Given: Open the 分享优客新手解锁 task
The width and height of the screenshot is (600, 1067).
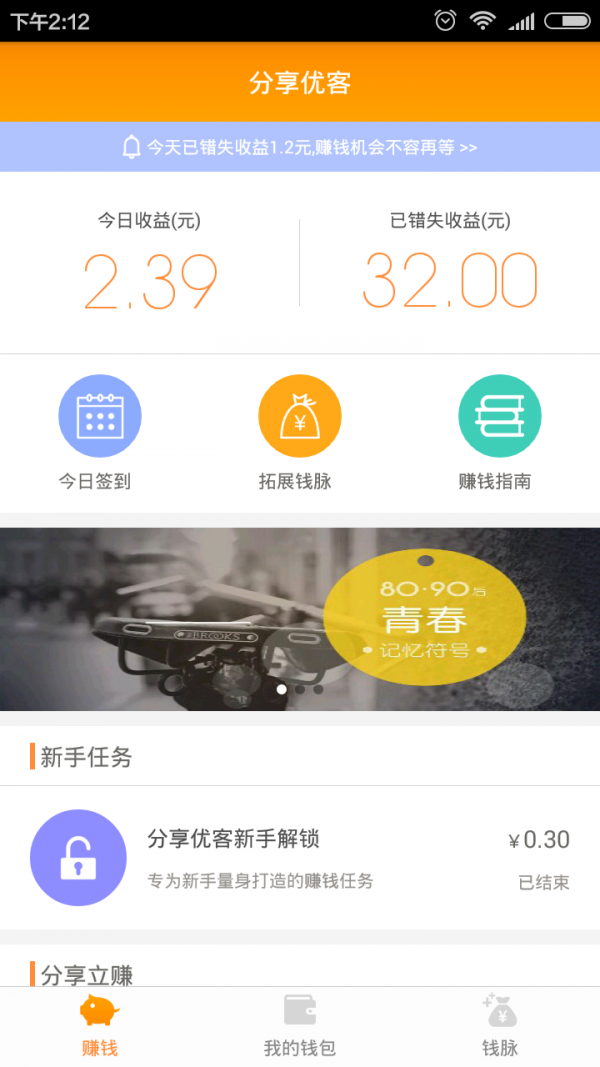Looking at the screenshot, I should (300, 858).
